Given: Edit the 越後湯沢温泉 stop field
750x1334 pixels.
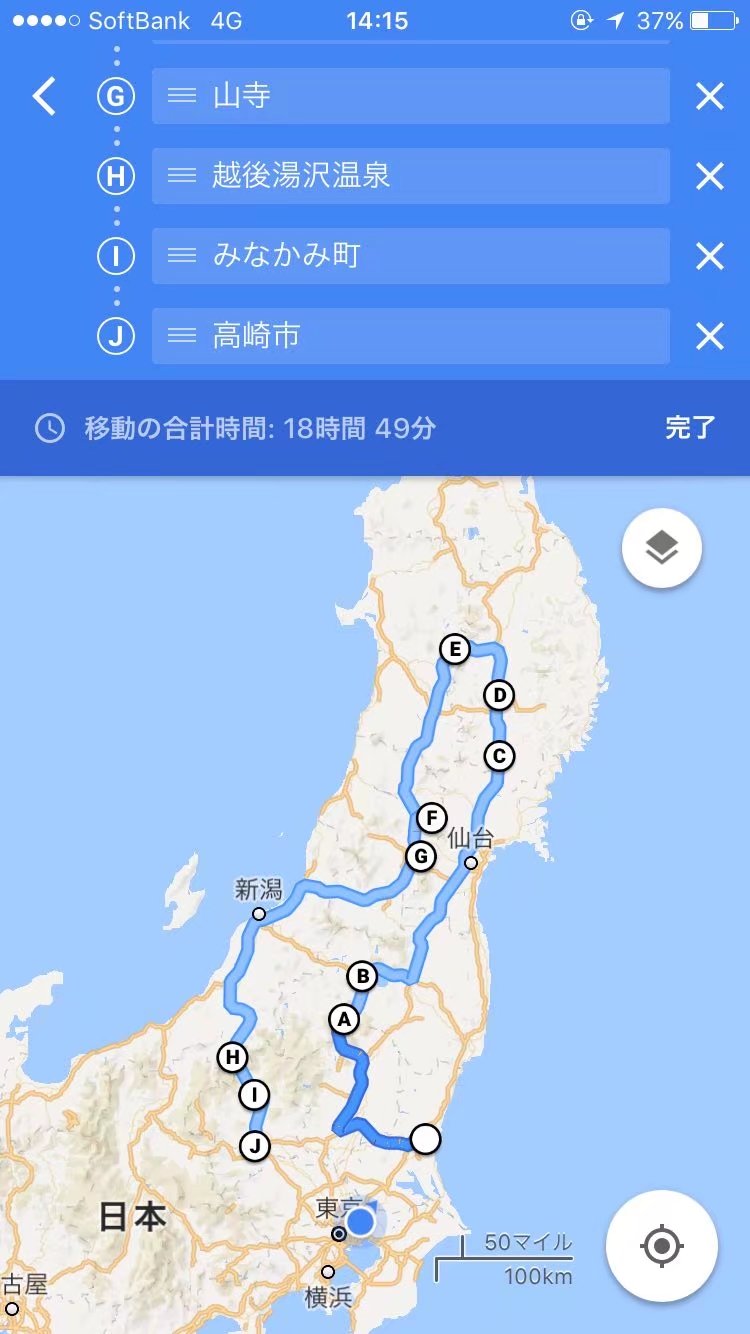Looking at the screenshot, I should tap(430, 176).
